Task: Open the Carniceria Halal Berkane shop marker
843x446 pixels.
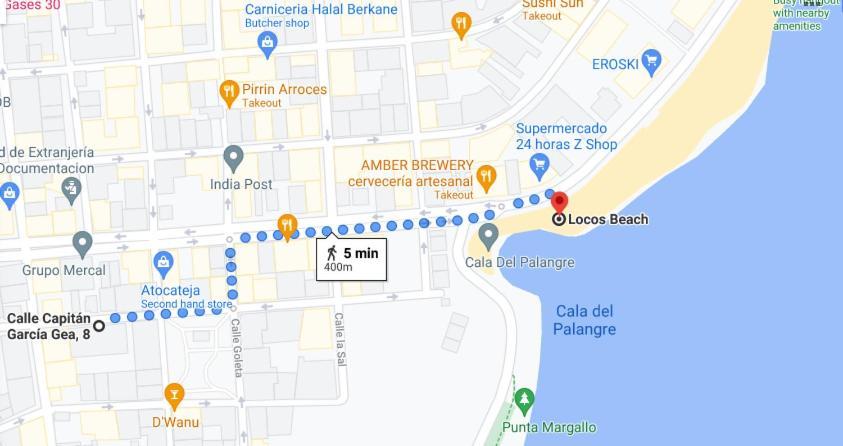Action: 267,42
